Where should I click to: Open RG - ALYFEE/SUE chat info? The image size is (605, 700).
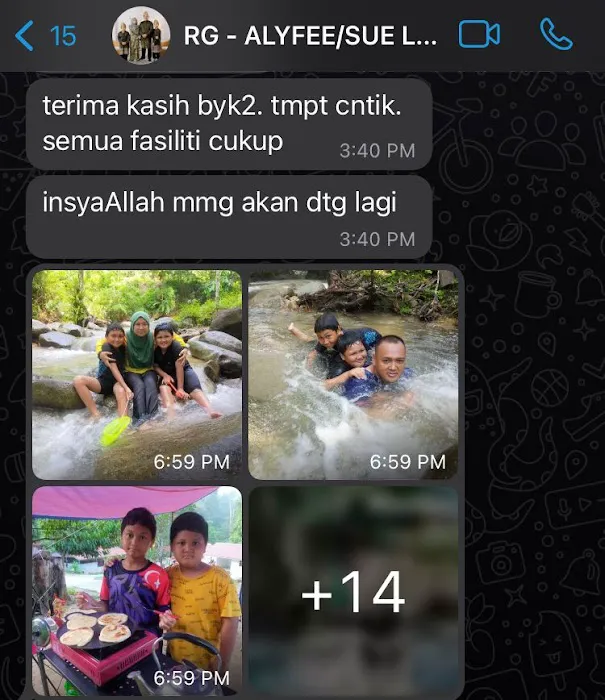coord(310,36)
